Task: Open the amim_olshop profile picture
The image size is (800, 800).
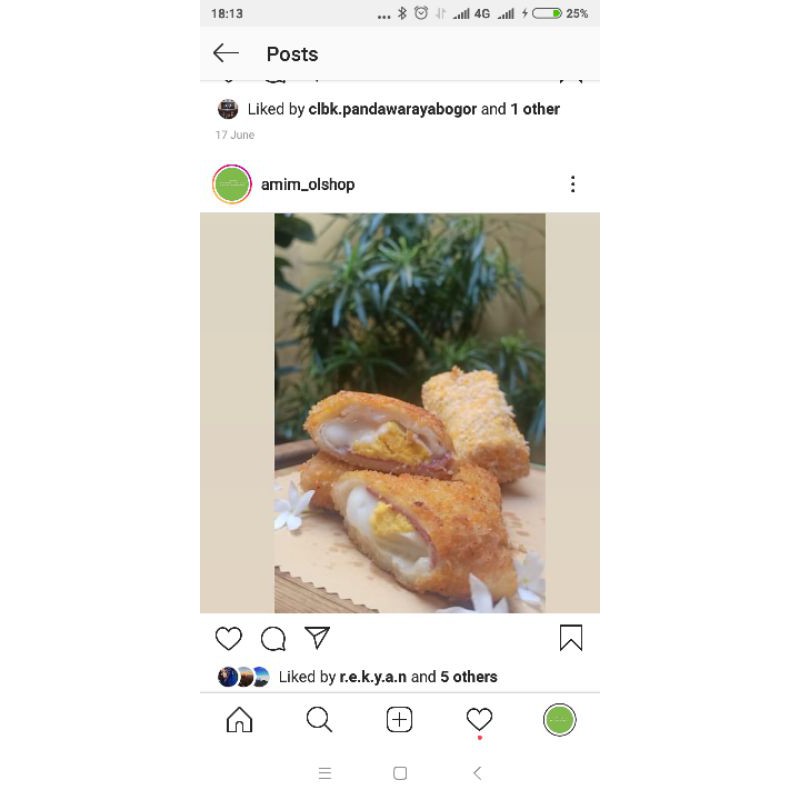Action: click(232, 184)
